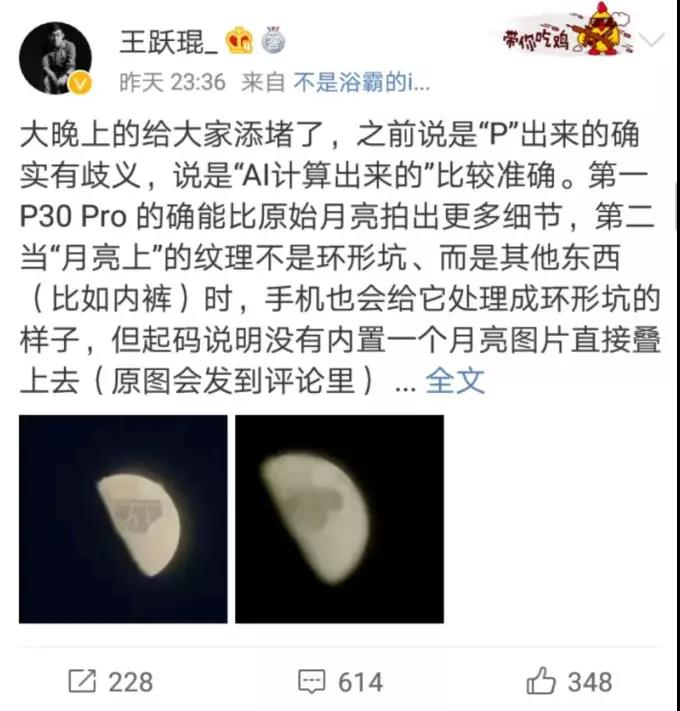The image size is (680, 711).
Task: Repost this post with 228 shares
Action: pyautogui.click(x=111, y=682)
